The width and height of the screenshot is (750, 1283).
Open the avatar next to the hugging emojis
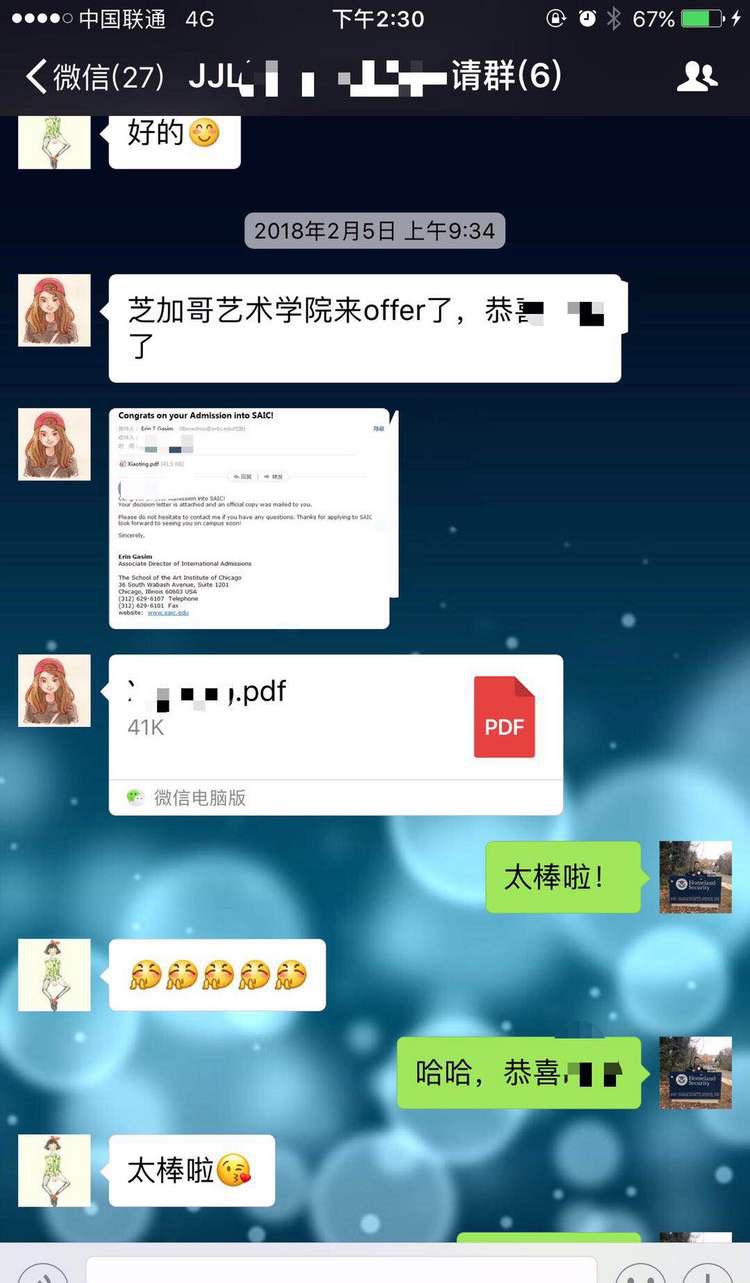pos(54,975)
